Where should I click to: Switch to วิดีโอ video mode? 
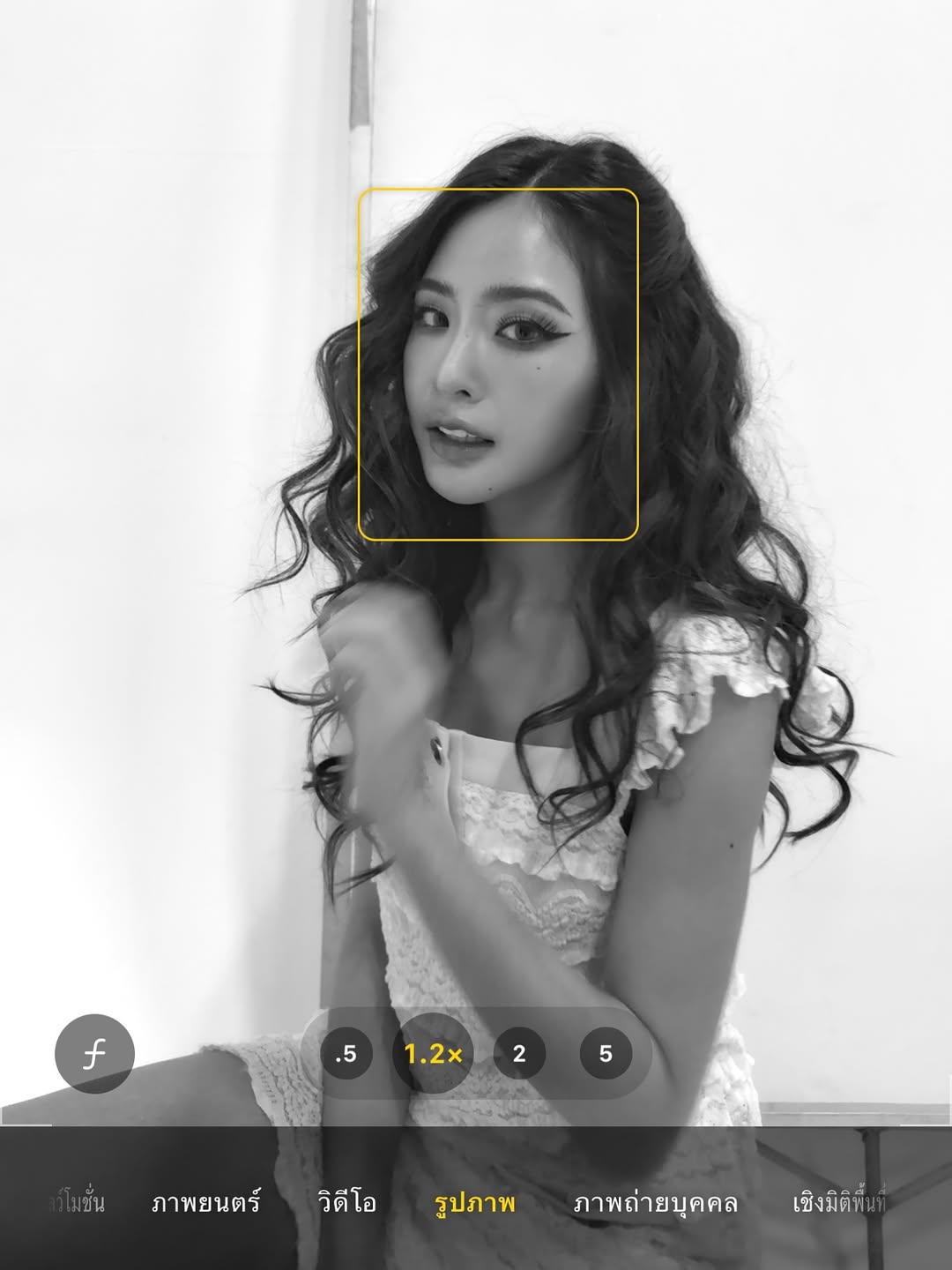347,1203
